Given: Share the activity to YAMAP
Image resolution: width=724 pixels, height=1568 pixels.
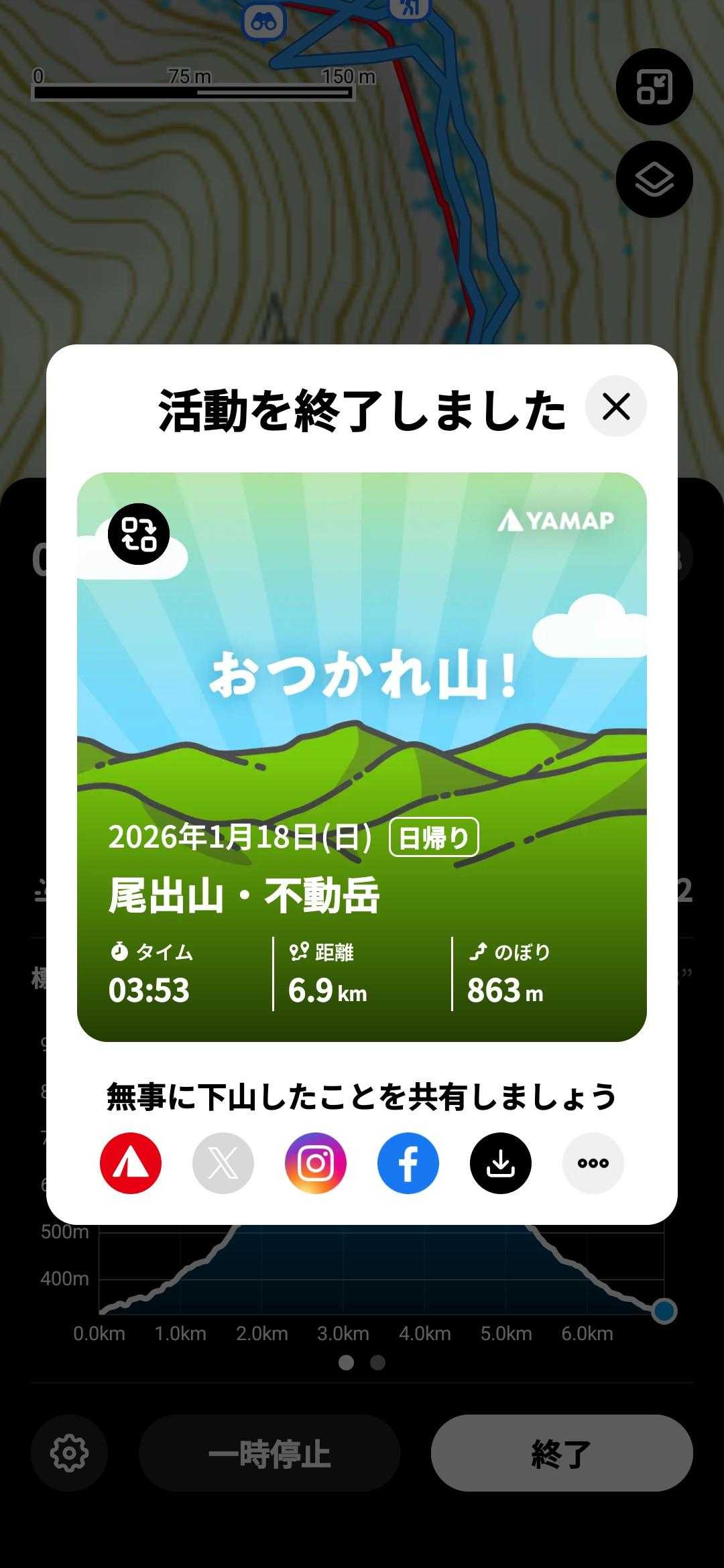Looking at the screenshot, I should tap(131, 1163).
